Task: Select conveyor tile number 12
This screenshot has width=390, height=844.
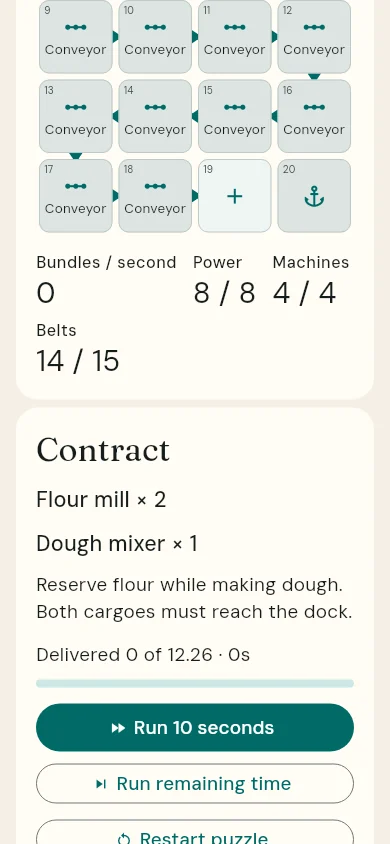Action: pyautogui.click(x=314, y=37)
